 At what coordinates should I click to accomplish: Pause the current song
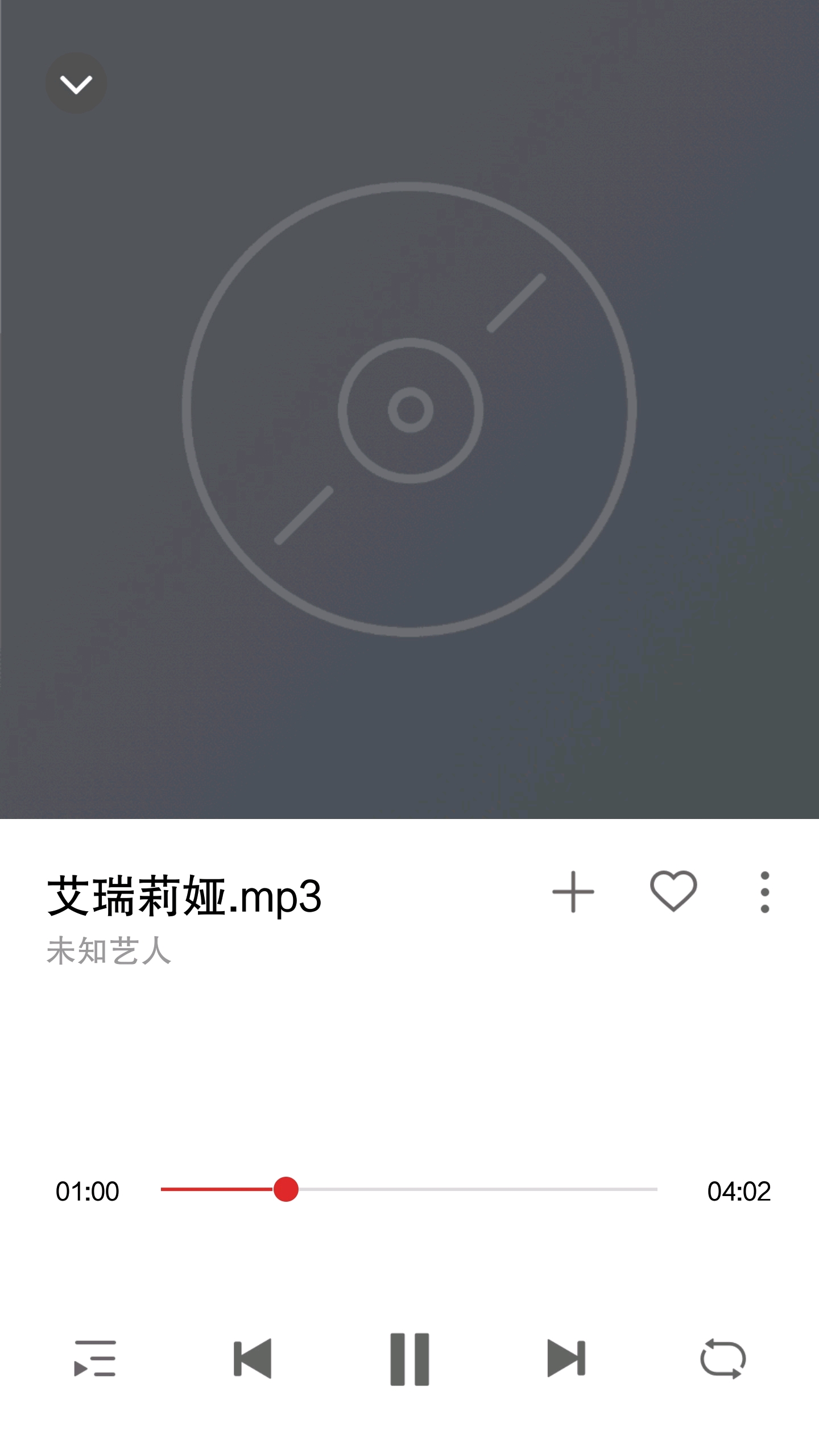[409, 1359]
